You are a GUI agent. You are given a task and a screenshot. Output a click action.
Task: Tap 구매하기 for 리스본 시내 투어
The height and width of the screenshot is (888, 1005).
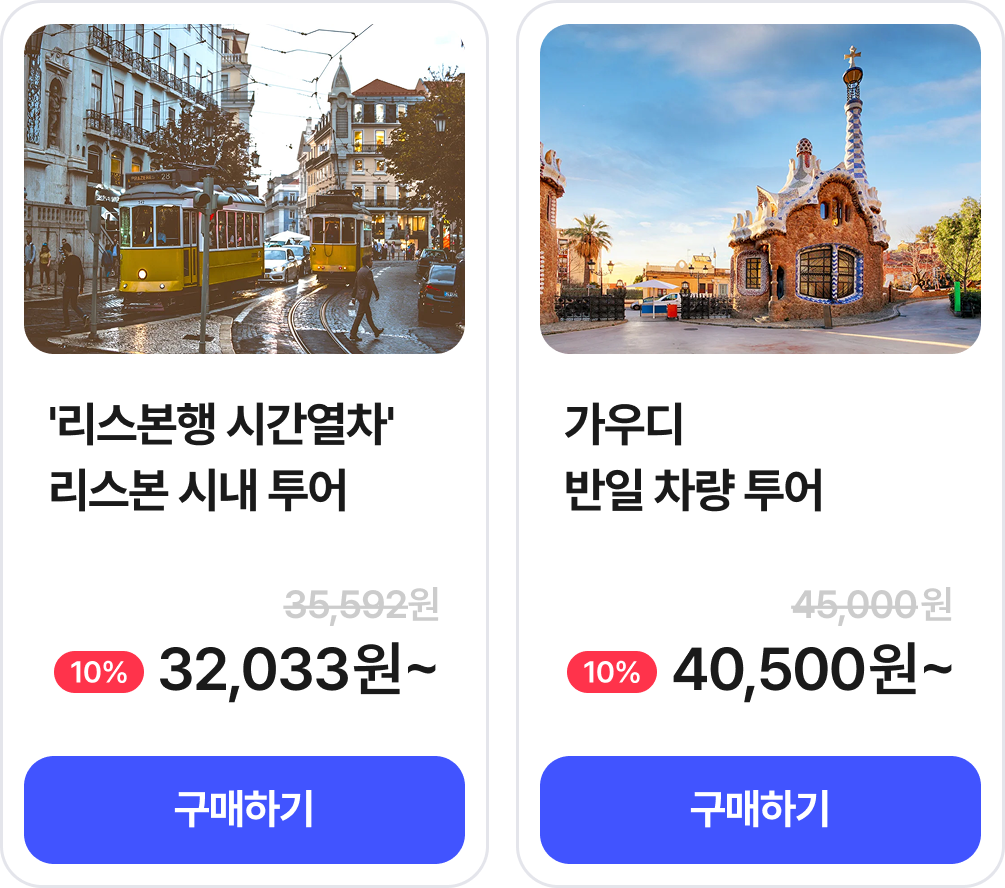pyautogui.click(x=244, y=809)
